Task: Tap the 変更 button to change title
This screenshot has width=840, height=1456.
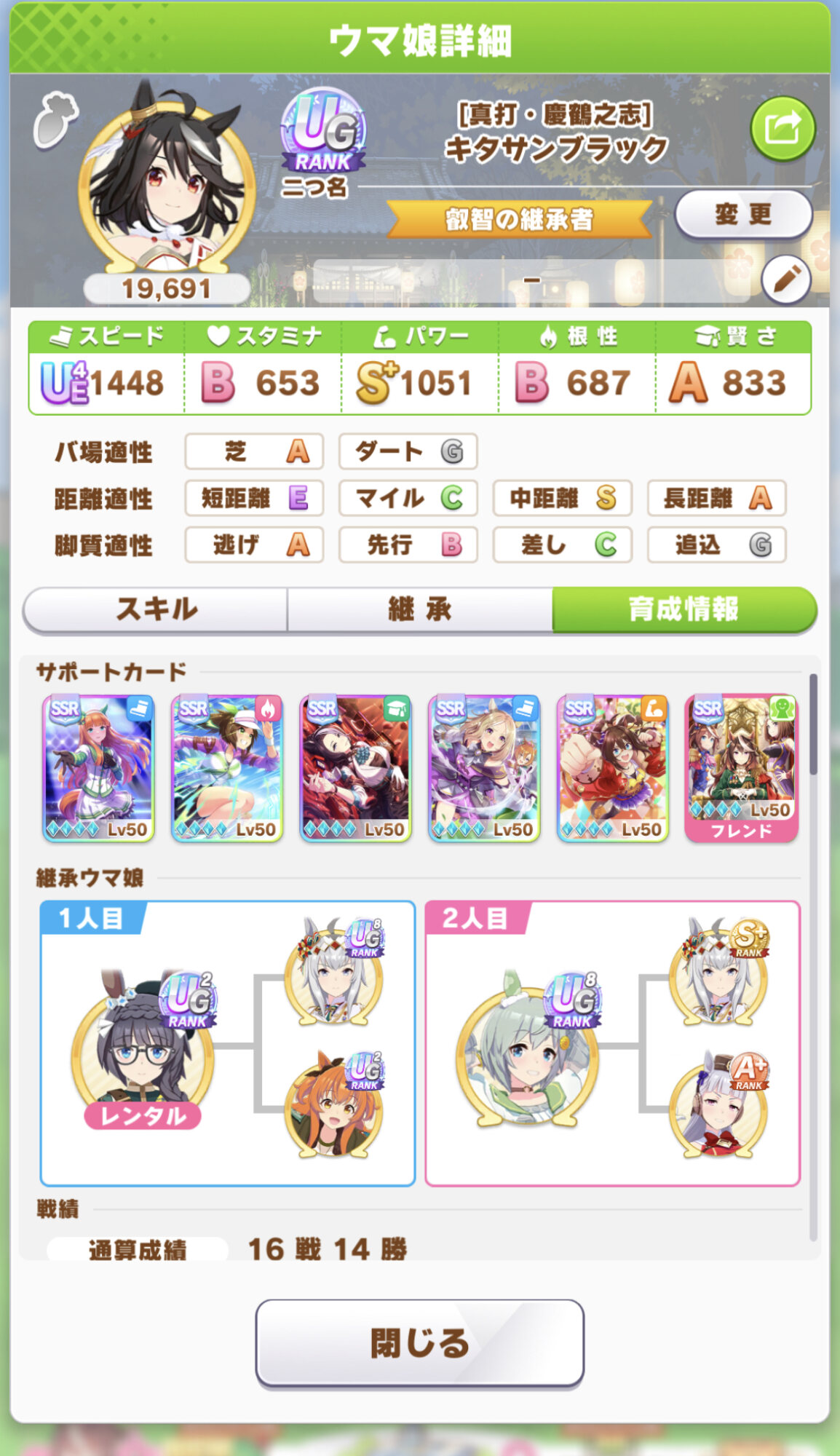Action: coord(742,214)
